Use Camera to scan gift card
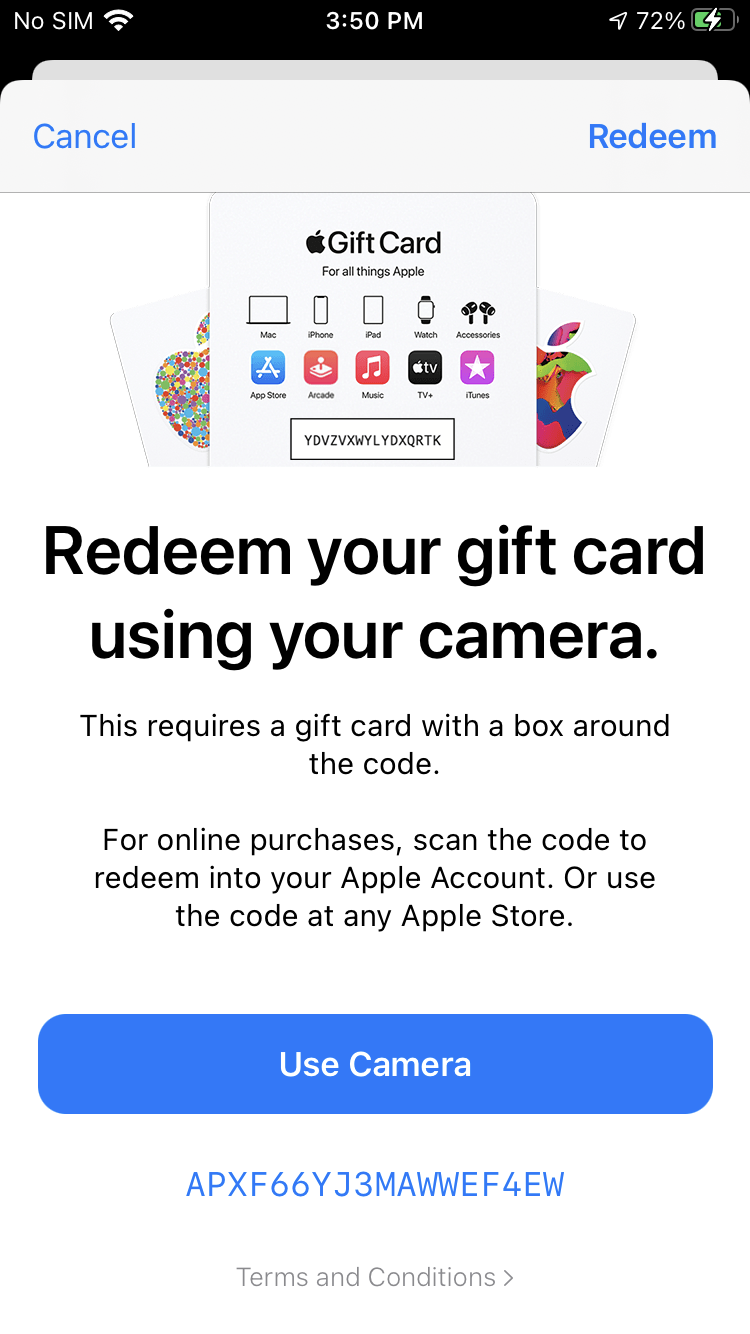Image resolution: width=750 pixels, height=1334 pixels. coord(375,1064)
